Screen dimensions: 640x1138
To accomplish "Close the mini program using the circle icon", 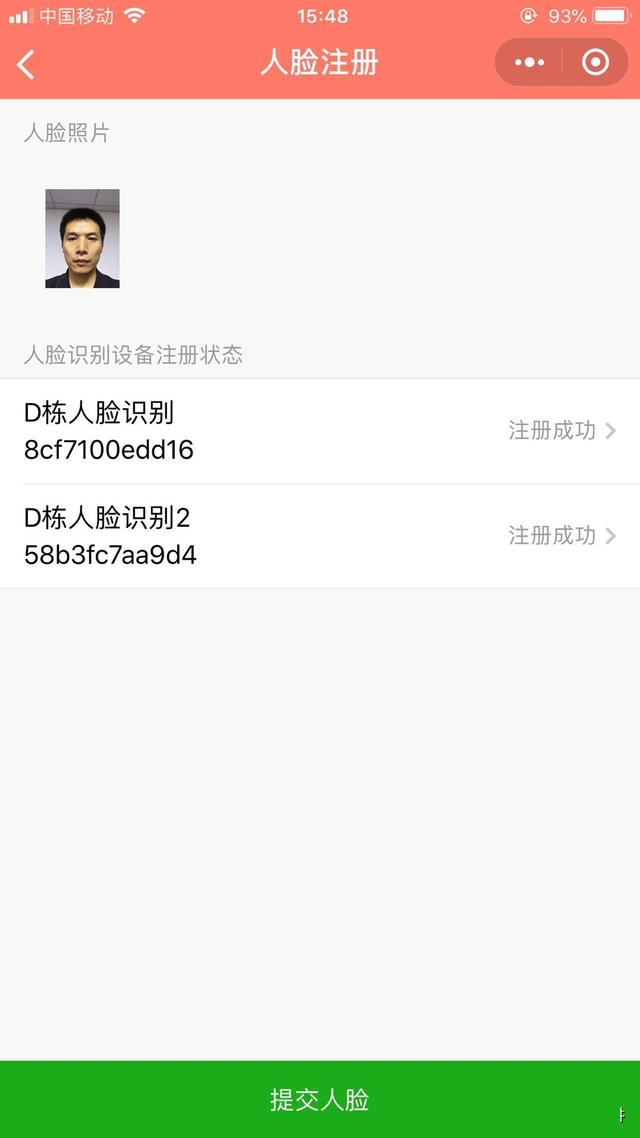I will point(595,63).
